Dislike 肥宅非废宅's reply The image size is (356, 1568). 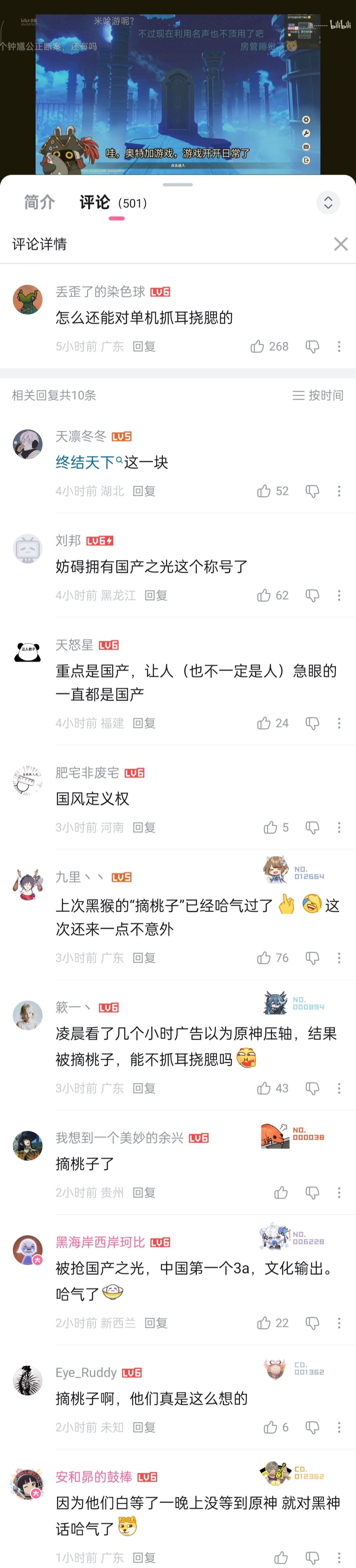click(x=312, y=827)
